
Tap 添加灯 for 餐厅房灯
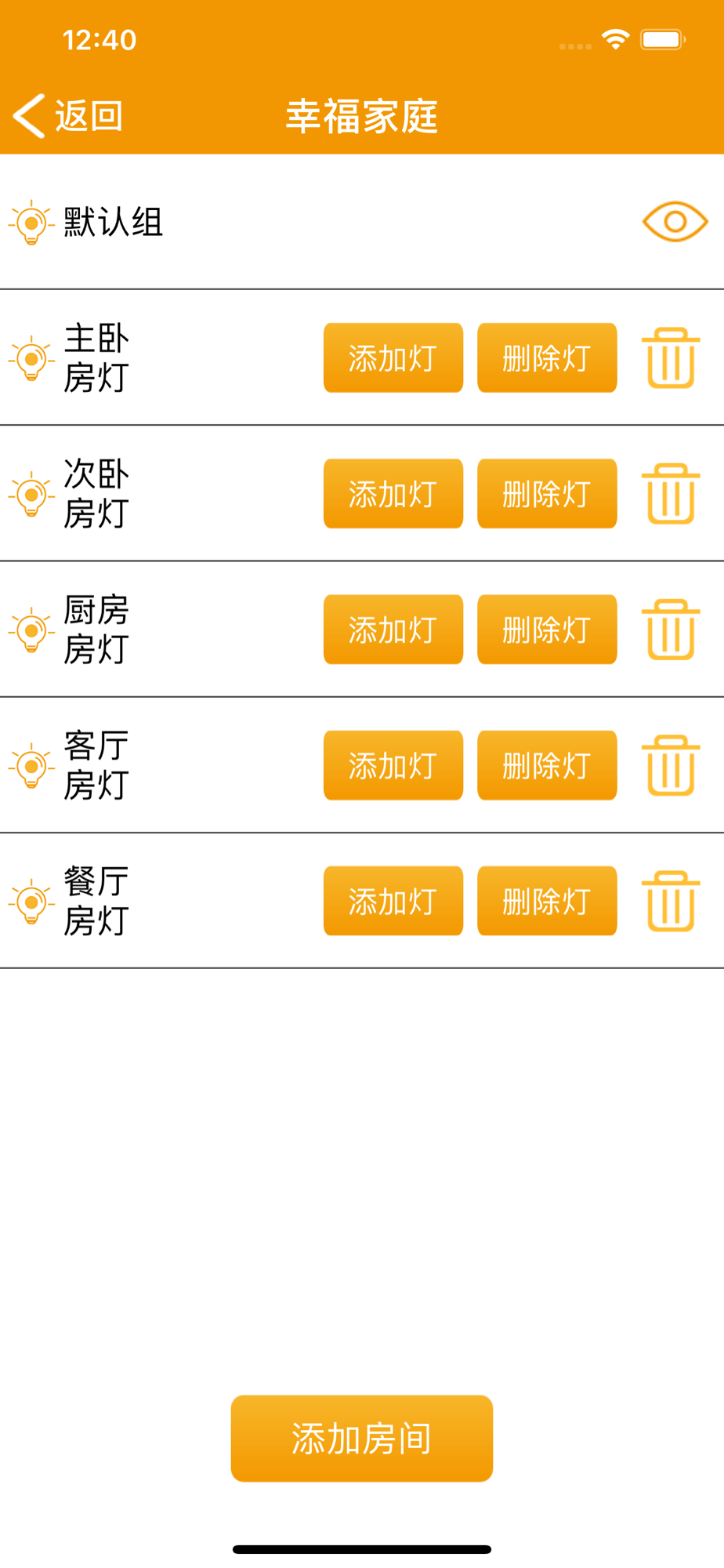coord(393,901)
